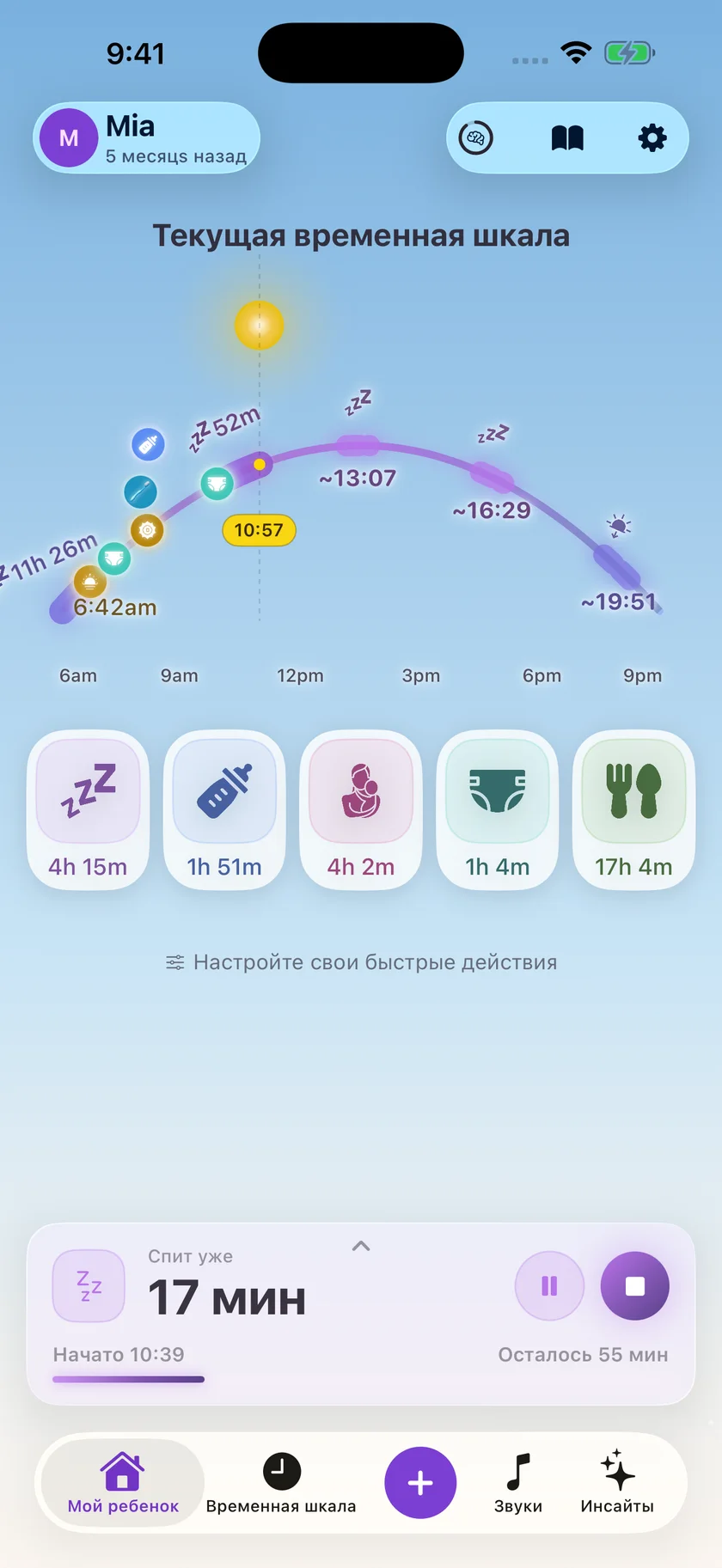Open the book guide icon
Image resolution: width=722 pixels, height=1568 pixels.
click(x=567, y=137)
